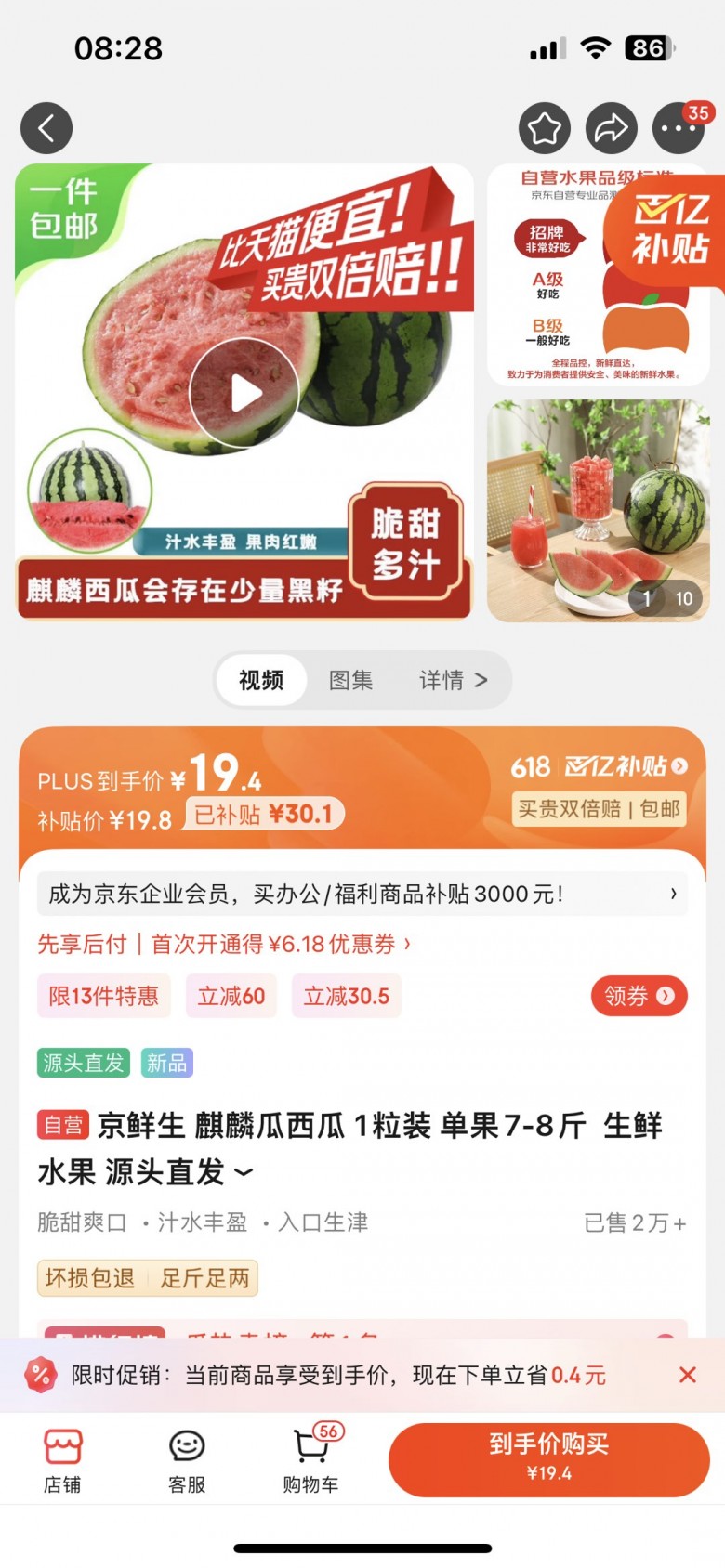Play the product video
725x1568 pixels.
coord(244,393)
